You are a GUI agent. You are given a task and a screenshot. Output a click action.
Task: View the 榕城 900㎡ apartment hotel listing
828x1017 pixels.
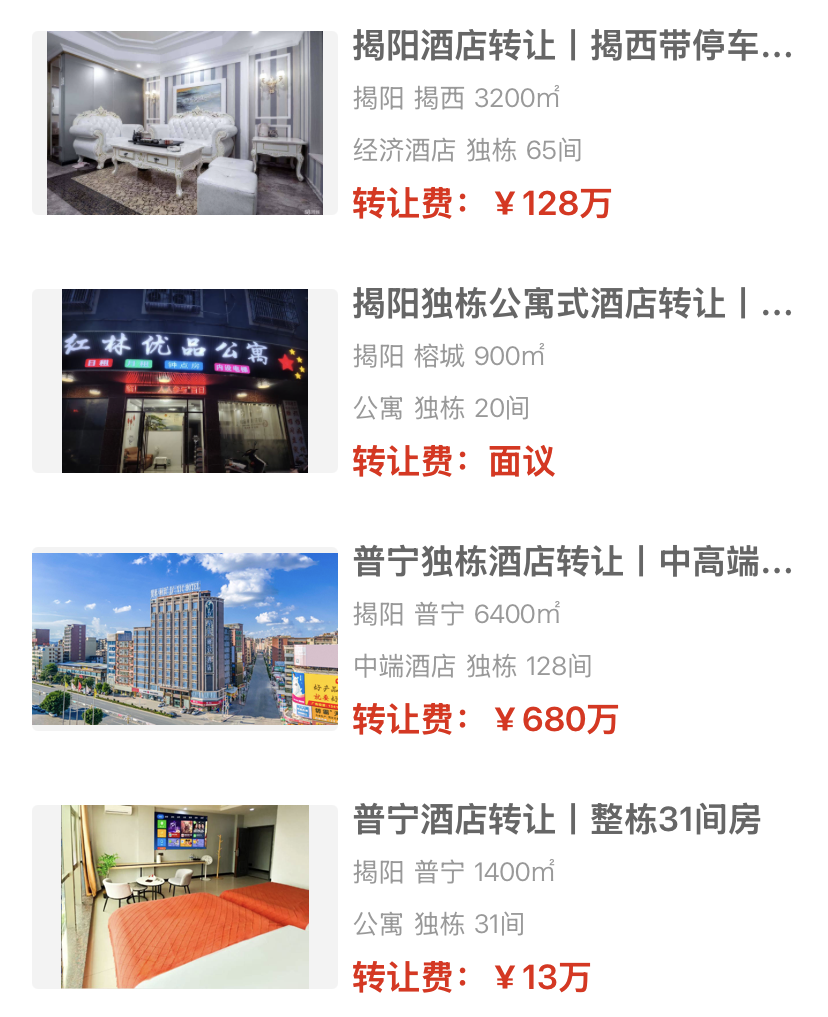(x=571, y=304)
